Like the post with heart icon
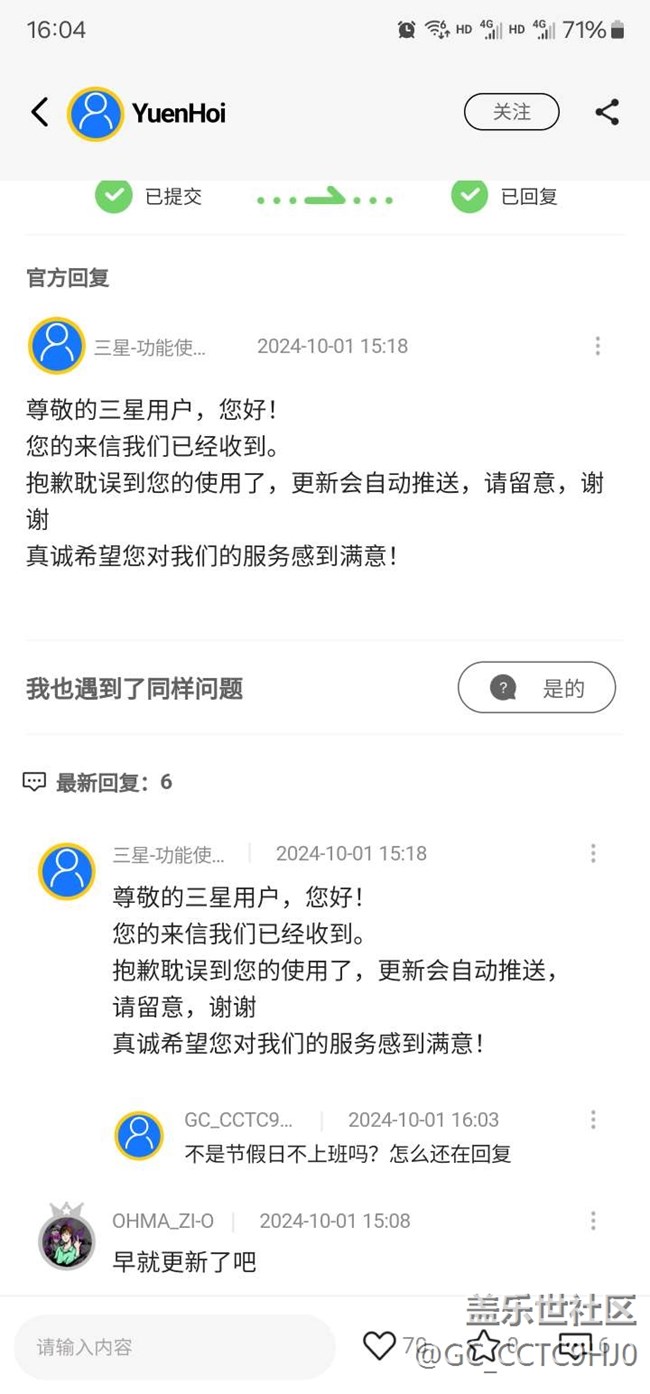This screenshot has width=650, height=1394. (379, 1346)
